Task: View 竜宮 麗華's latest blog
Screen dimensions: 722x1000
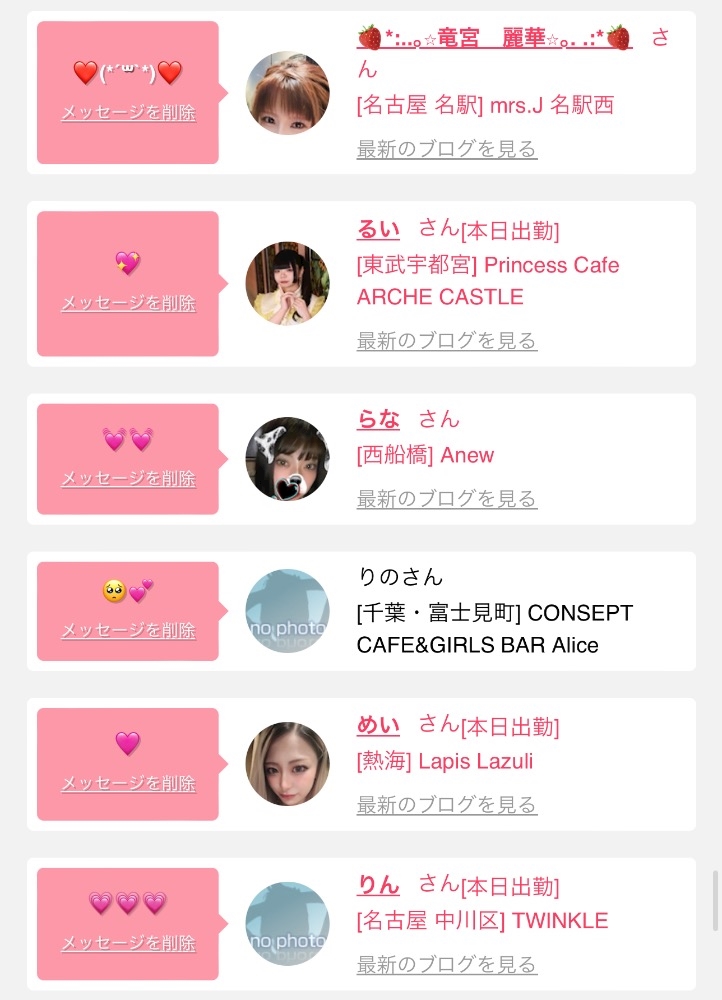Action: tap(446, 149)
